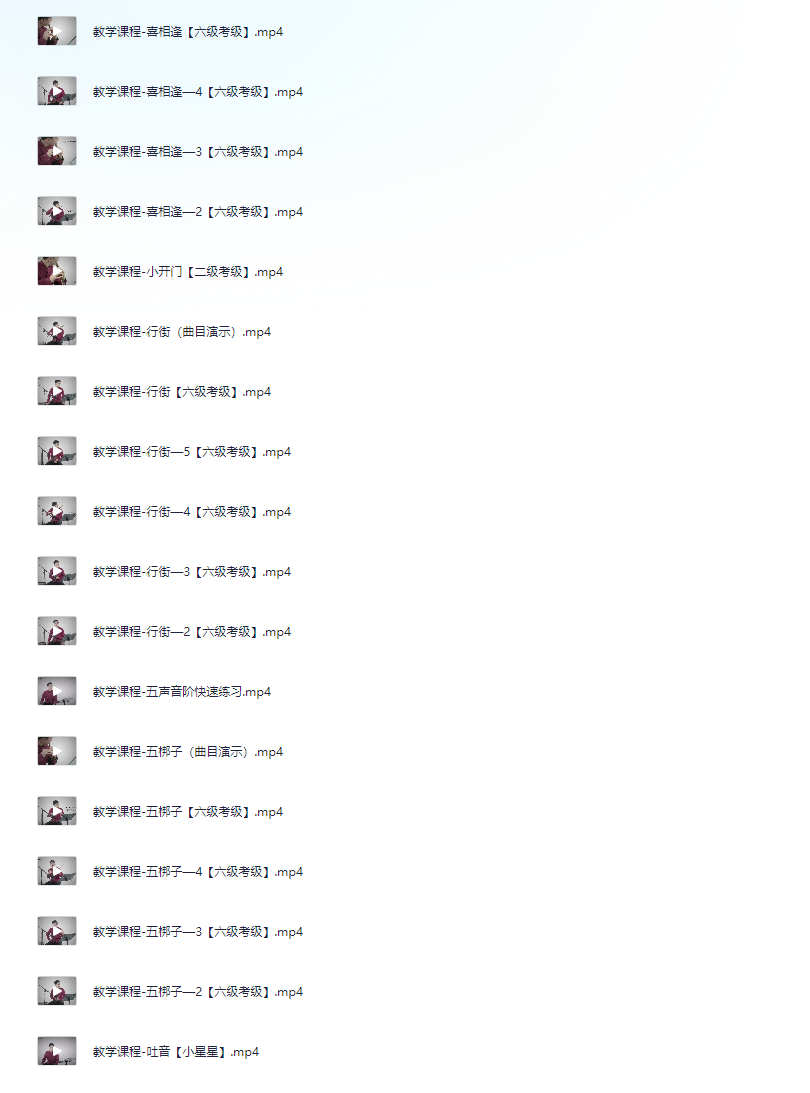The width and height of the screenshot is (810, 1093).
Task: Play 行街—3【六级考级】.mp4
Action: tap(191, 572)
